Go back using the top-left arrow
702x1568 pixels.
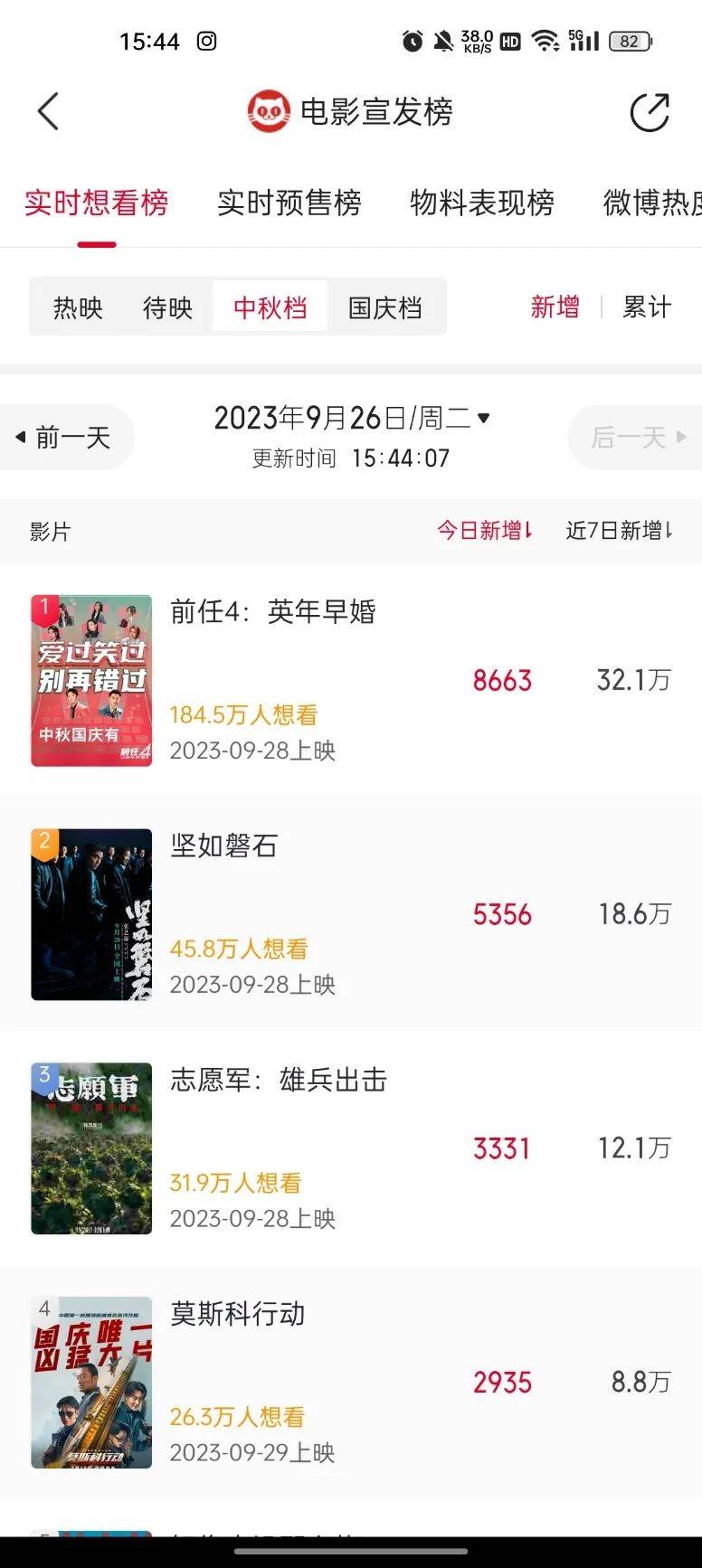(x=49, y=112)
